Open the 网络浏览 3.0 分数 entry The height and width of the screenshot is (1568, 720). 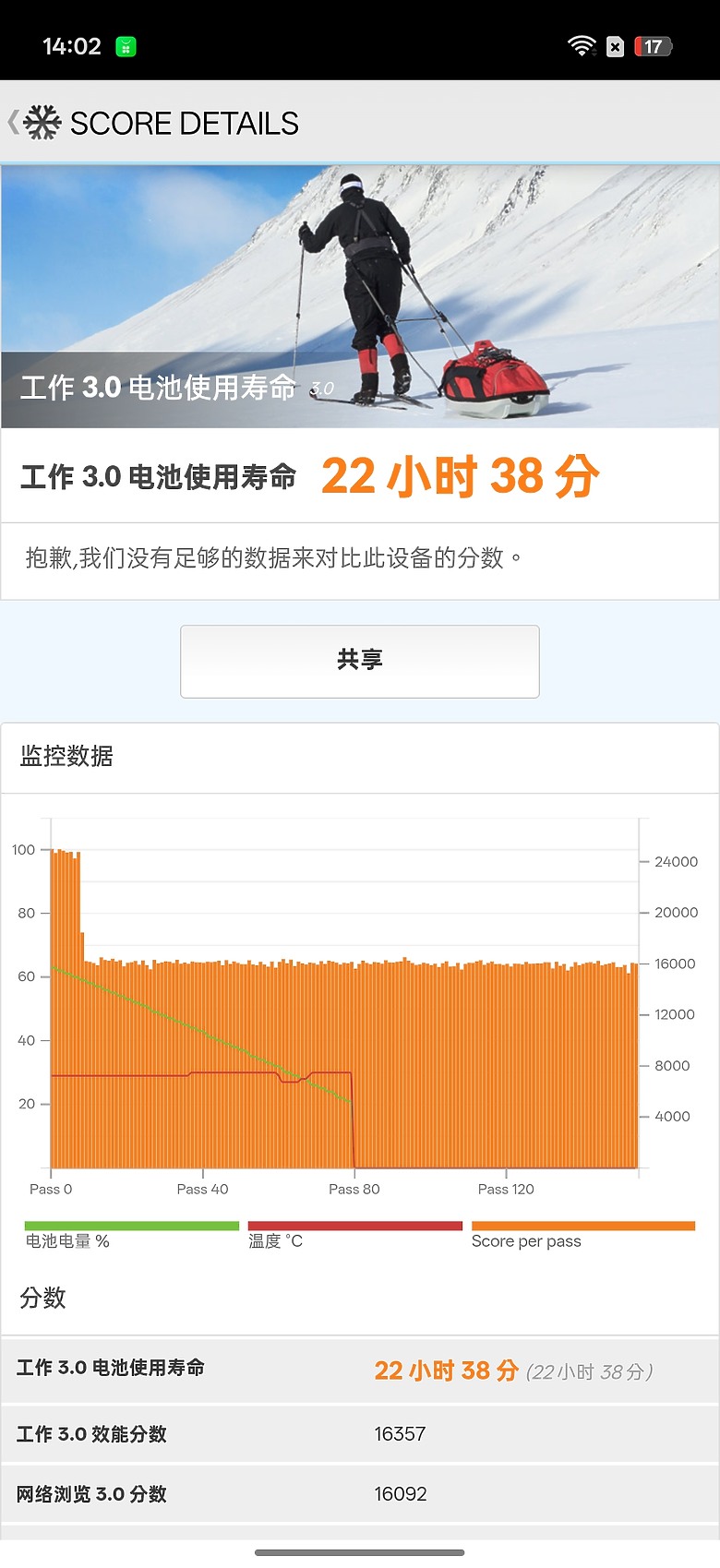tap(360, 1493)
